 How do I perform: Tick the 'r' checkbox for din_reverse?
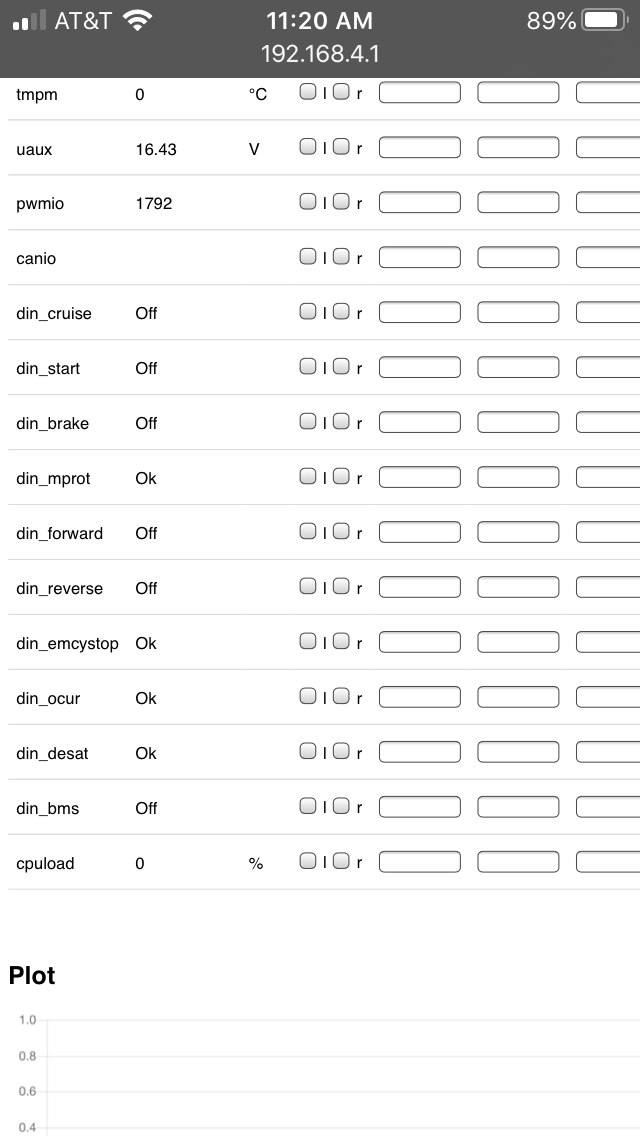pos(341,587)
